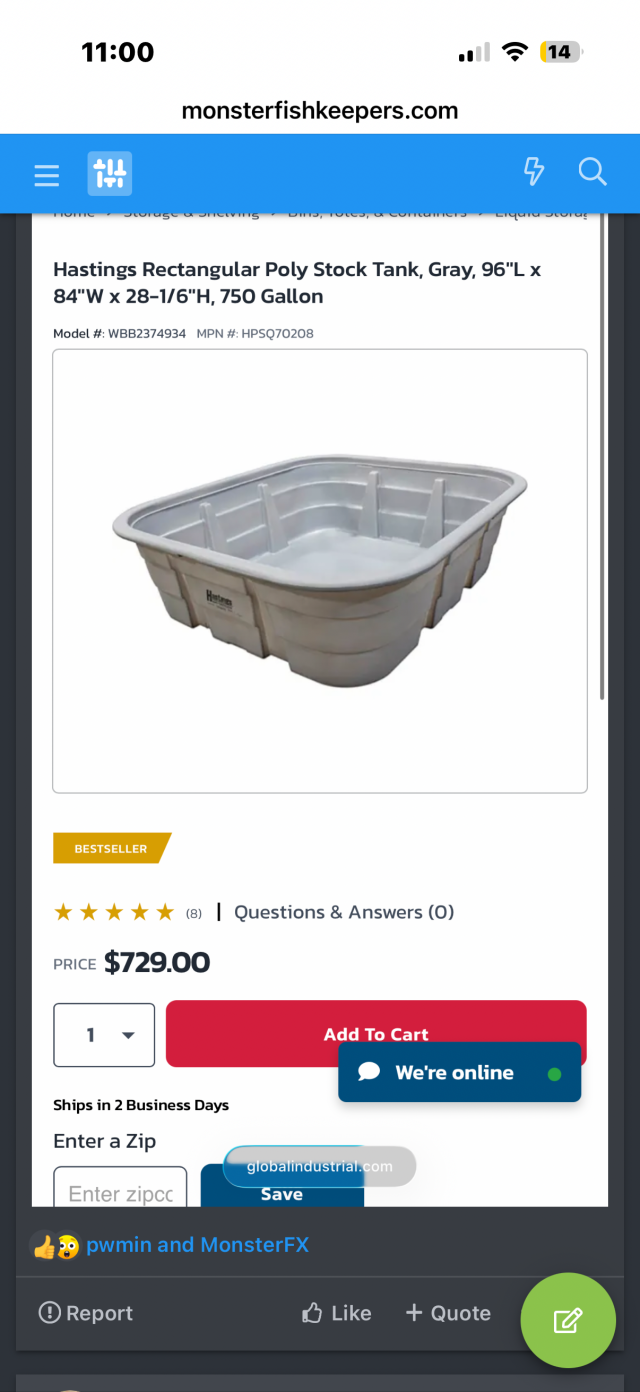Open the sliders settings icon in the header
The width and height of the screenshot is (640, 1392).
(x=109, y=174)
